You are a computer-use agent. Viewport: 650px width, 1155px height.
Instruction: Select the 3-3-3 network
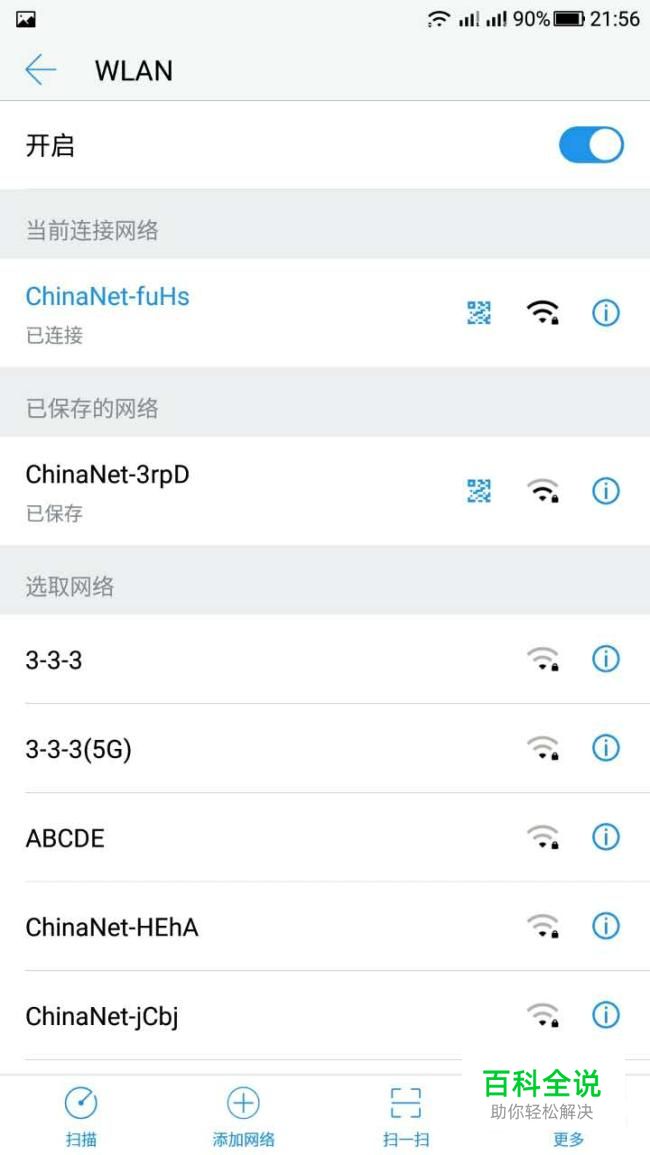pos(325,659)
